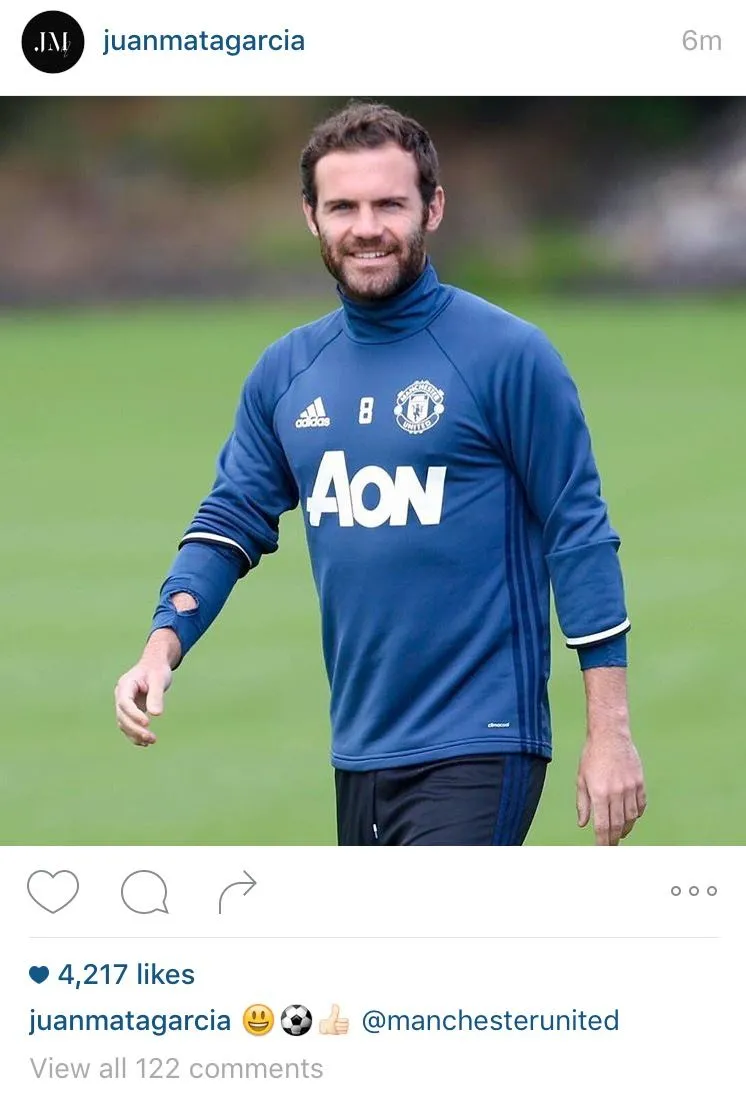Open the comment bubble icon
Image resolution: width=746 pixels, height=1094 pixels.
(144, 891)
